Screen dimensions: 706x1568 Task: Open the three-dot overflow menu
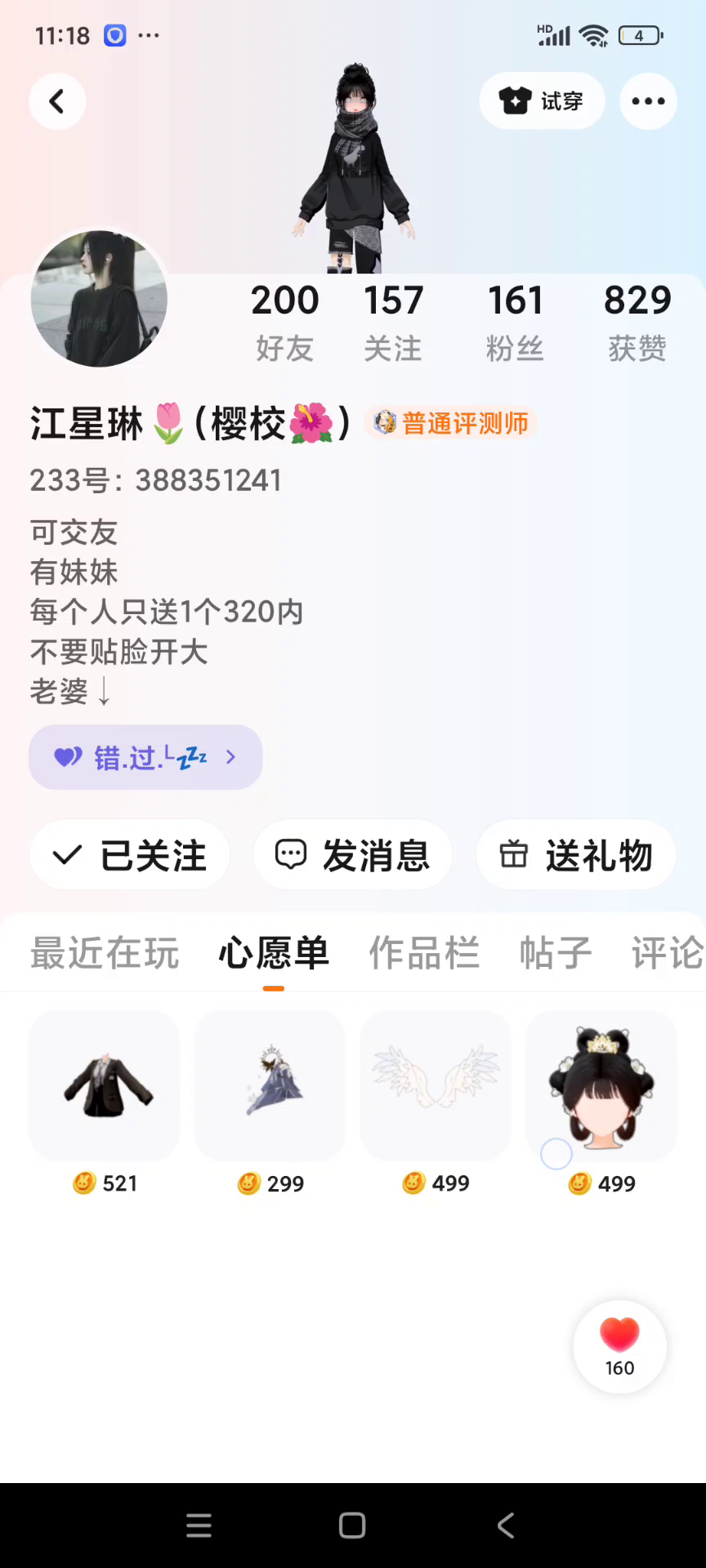648,101
